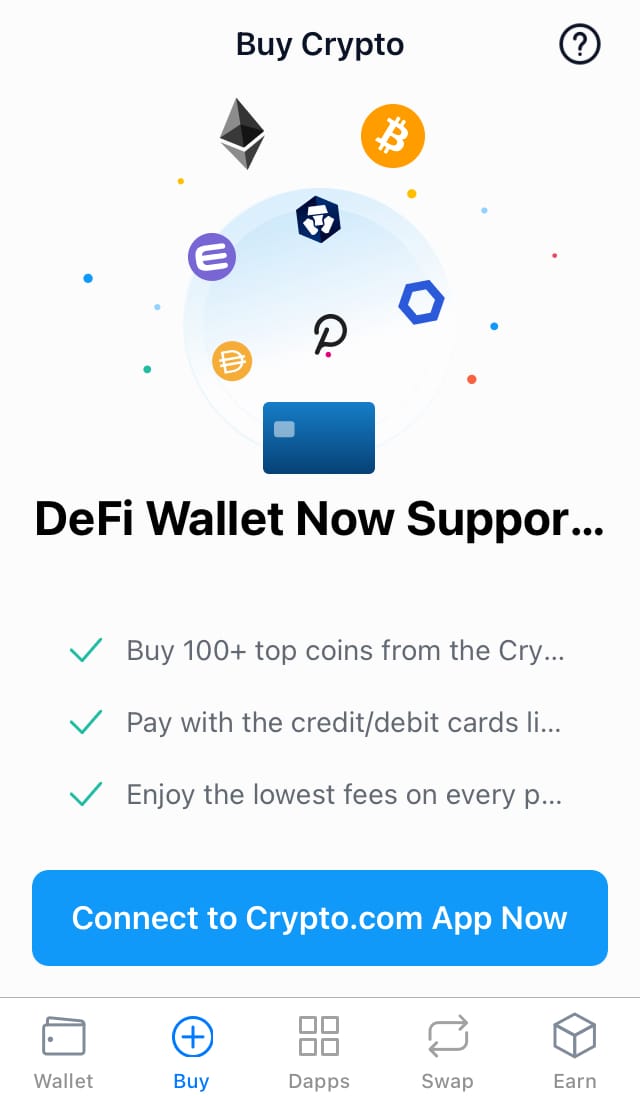Go to the Swap tab
Viewport: 640px width, 1096px height.
447,1051
